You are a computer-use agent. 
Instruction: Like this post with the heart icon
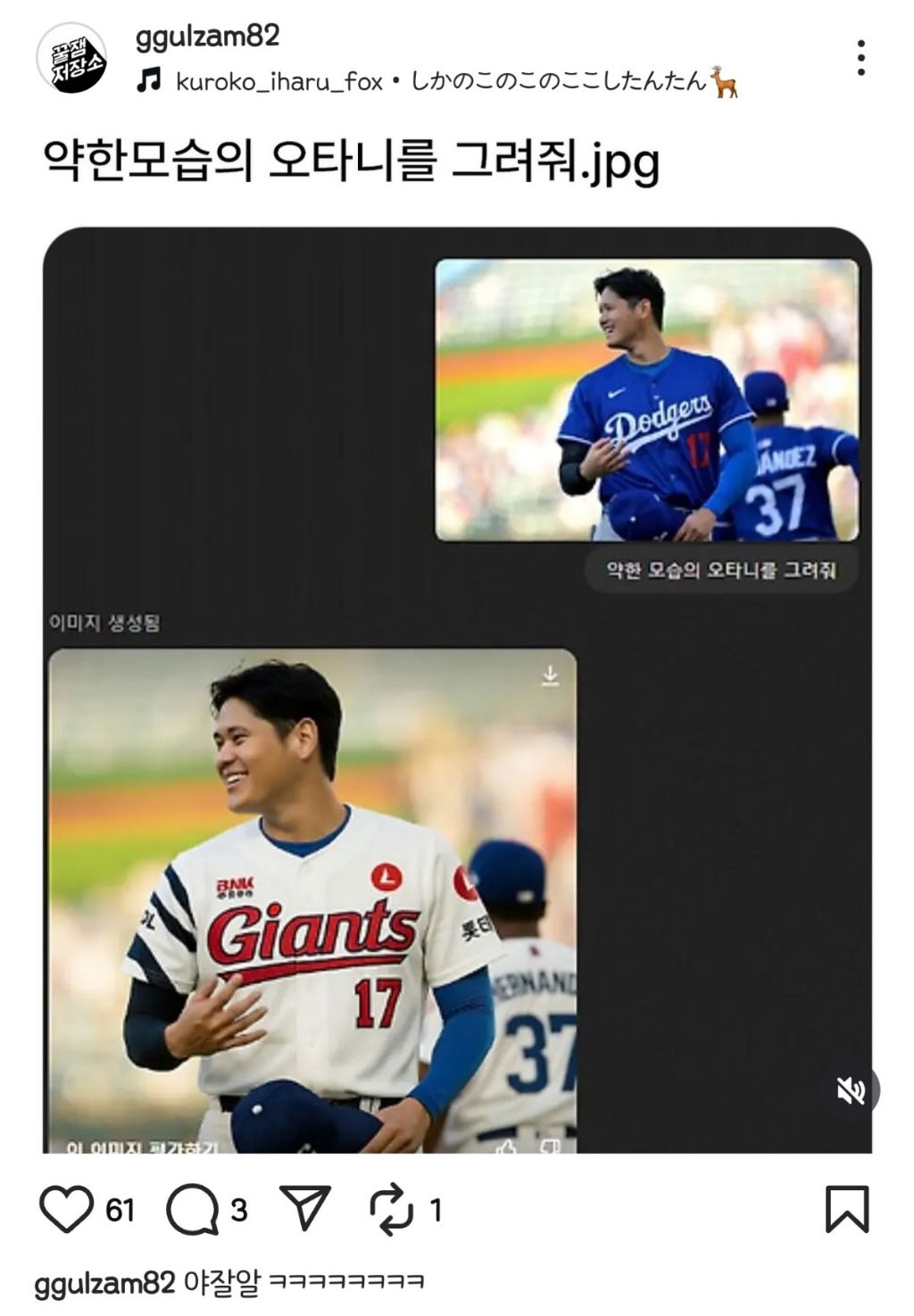point(67,1210)
